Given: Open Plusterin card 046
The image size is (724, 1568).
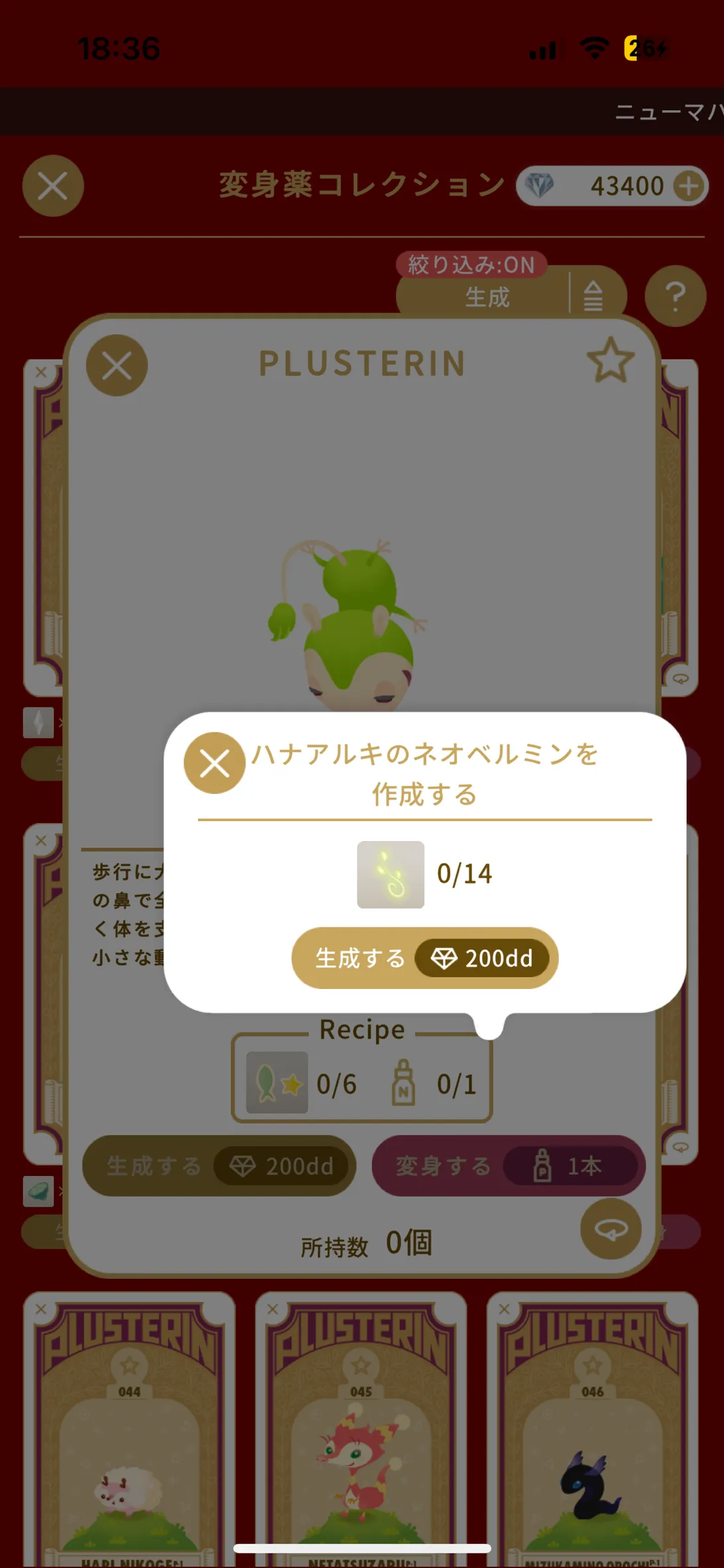Looking at the screenshot, I should pos(592,1429).
